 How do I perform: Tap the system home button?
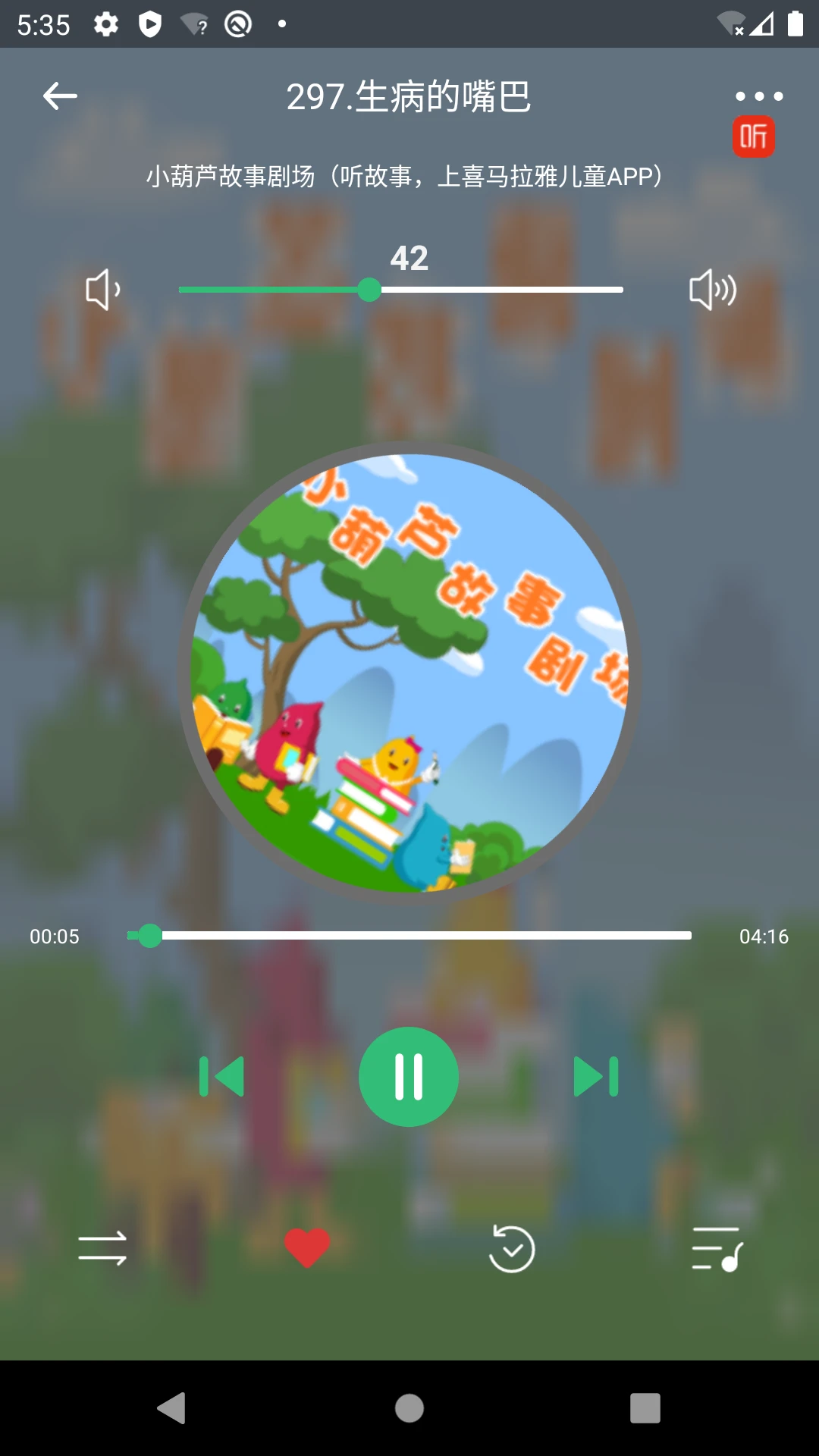point(409,1408)
